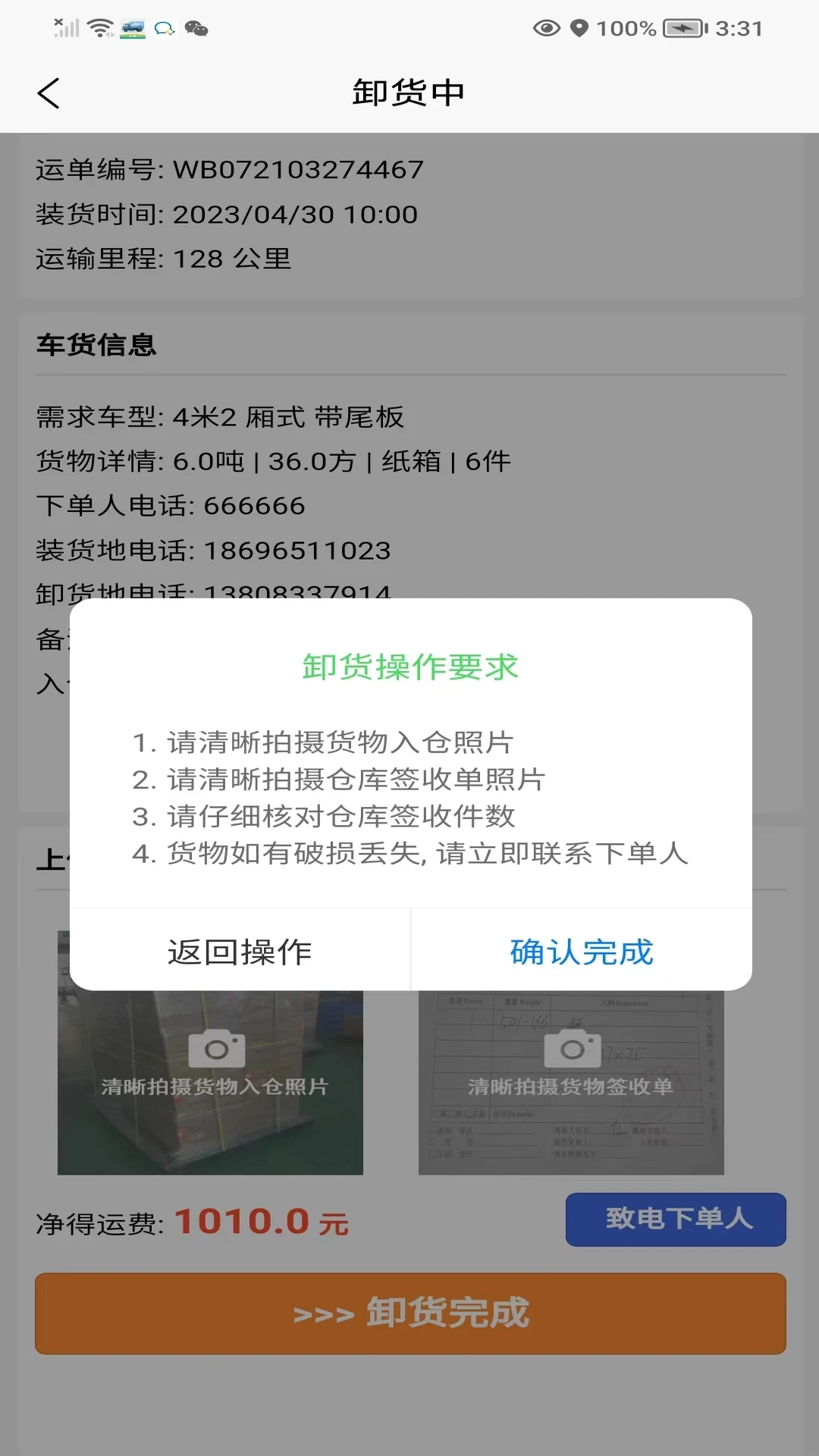This screenshot has width=819, height=1456.
Task: Tap the back arrow to exit 卸货中
Action: [x=48, y=93]
